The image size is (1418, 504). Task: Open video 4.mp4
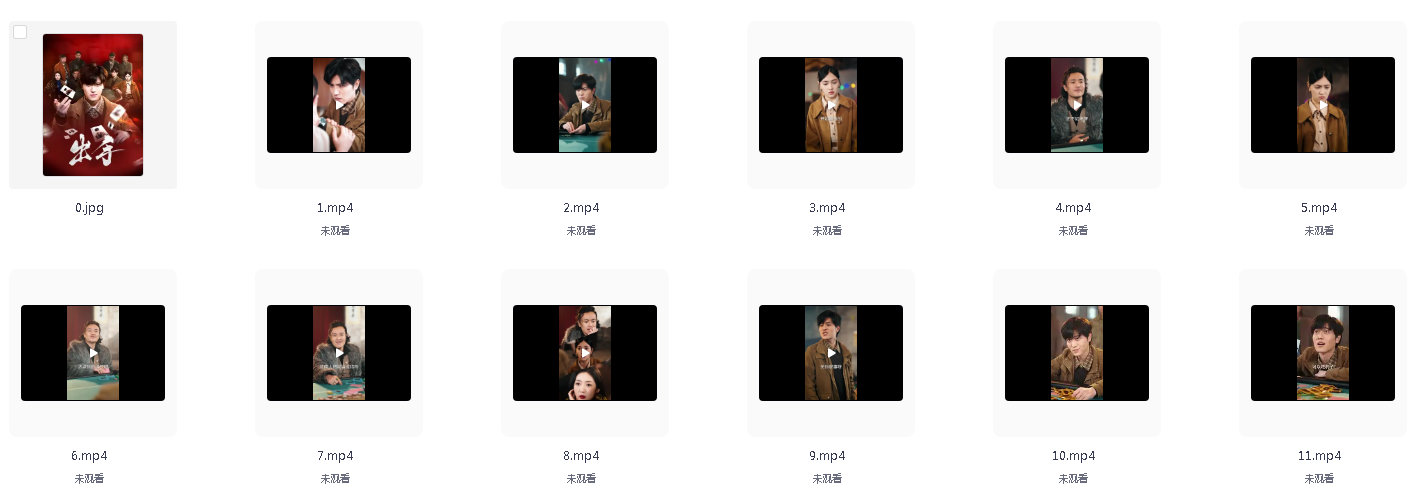pos(1077,105)
